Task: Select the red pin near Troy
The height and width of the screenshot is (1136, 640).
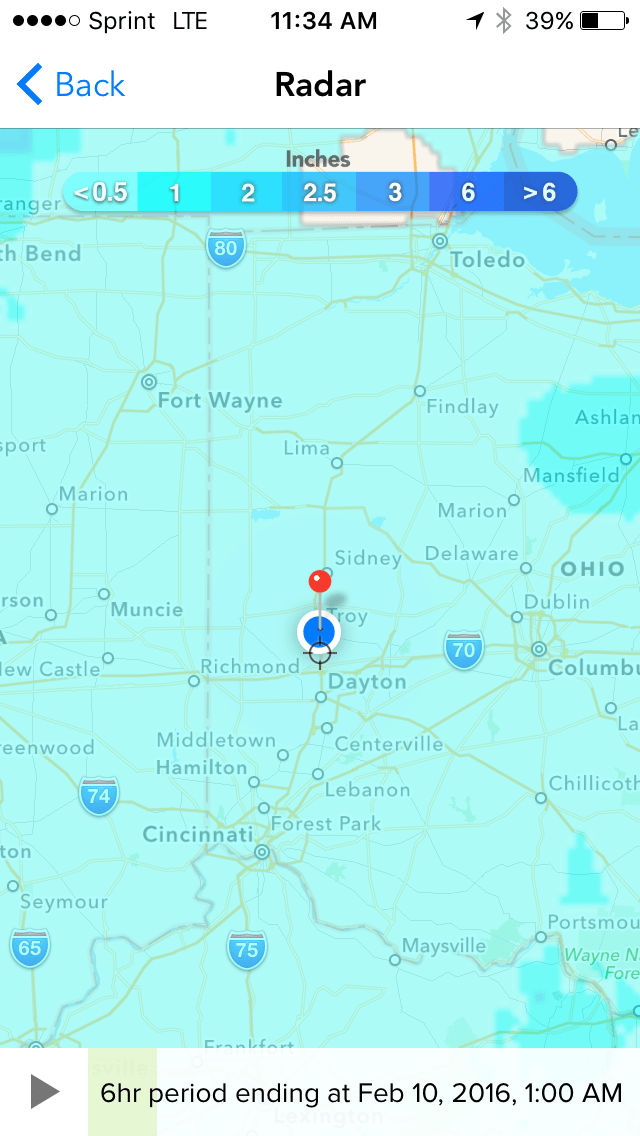Action: pyautogui.click(x=320, y=582)
